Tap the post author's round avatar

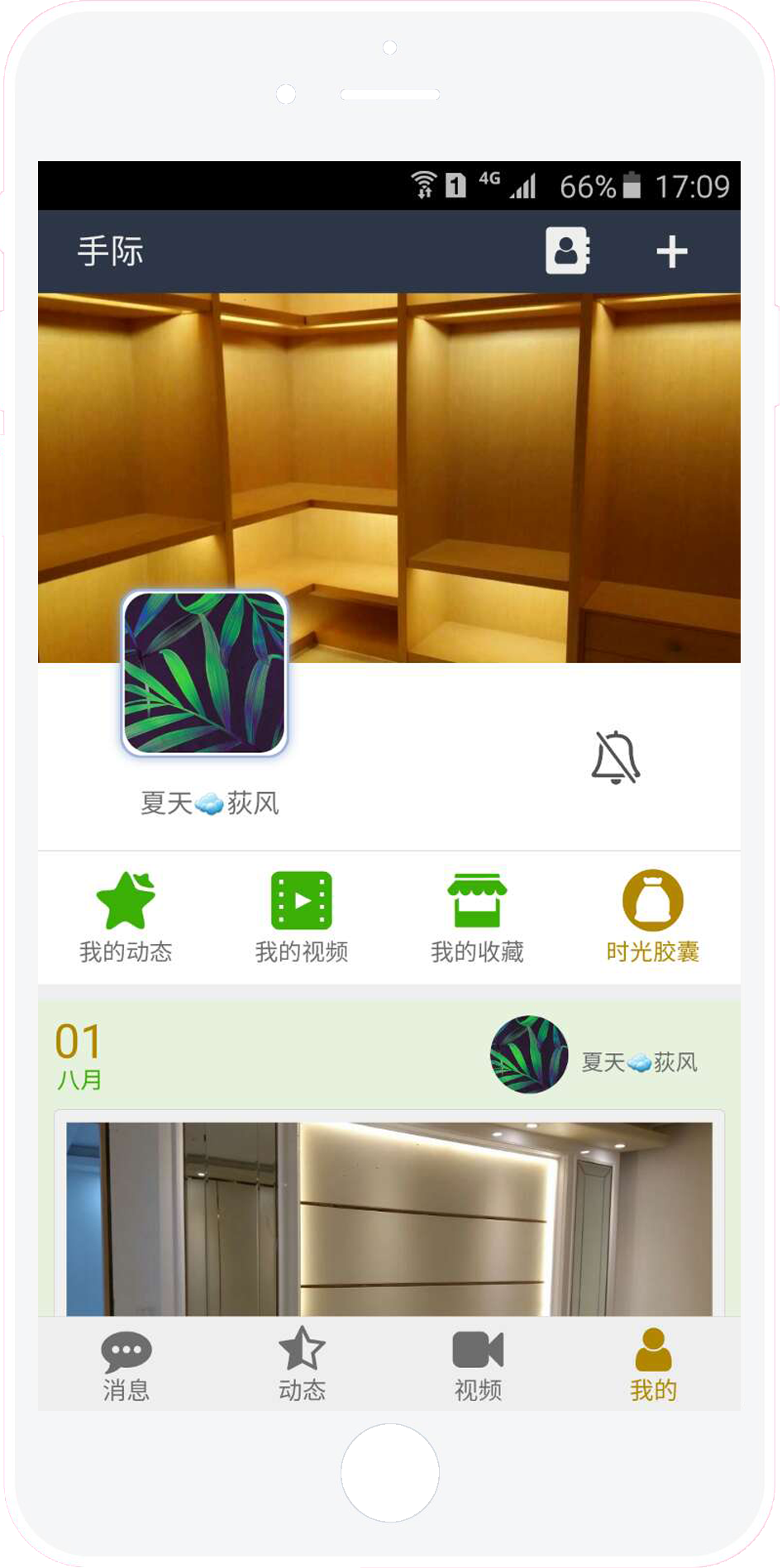[x=529, y=1055]
